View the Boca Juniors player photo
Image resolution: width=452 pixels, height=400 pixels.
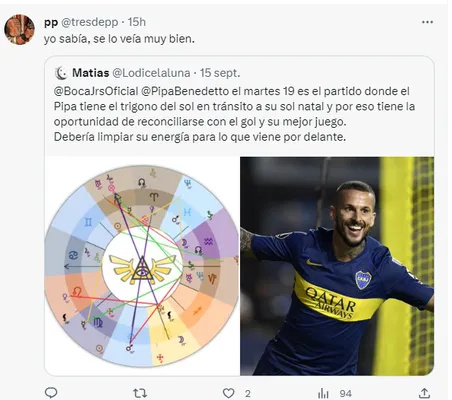337,266
